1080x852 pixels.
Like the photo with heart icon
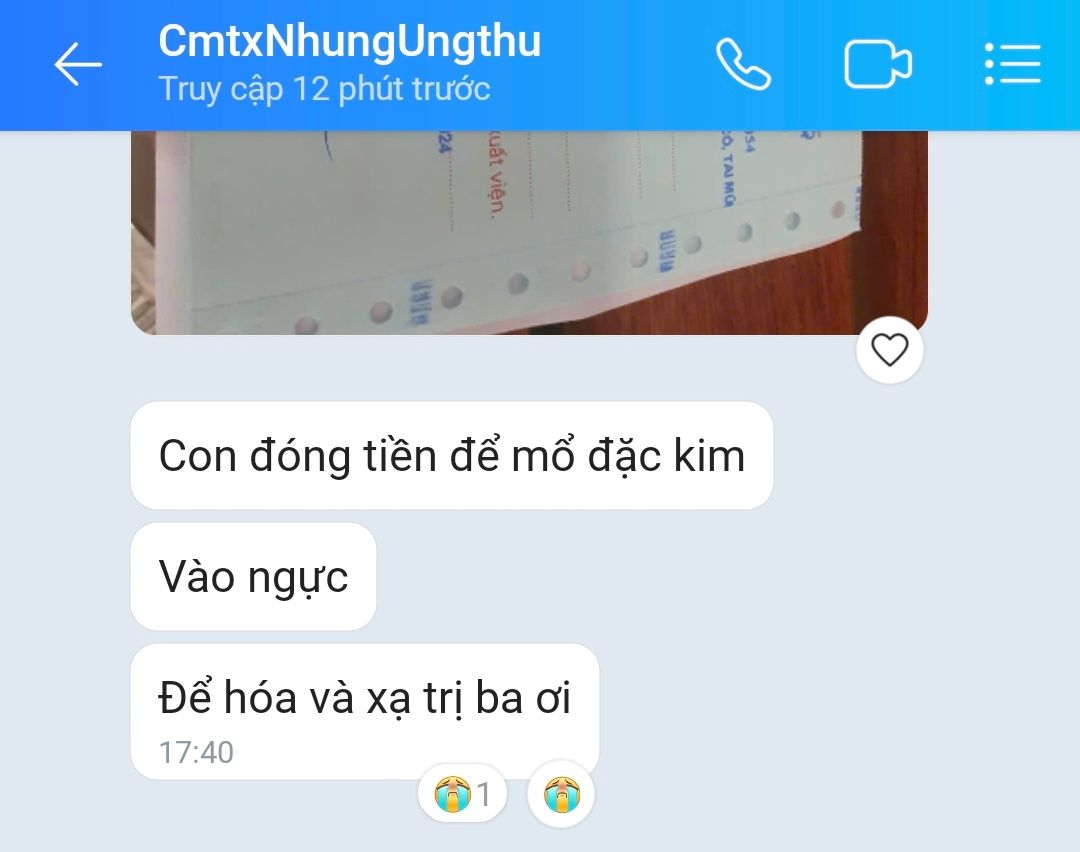(889, 350)
